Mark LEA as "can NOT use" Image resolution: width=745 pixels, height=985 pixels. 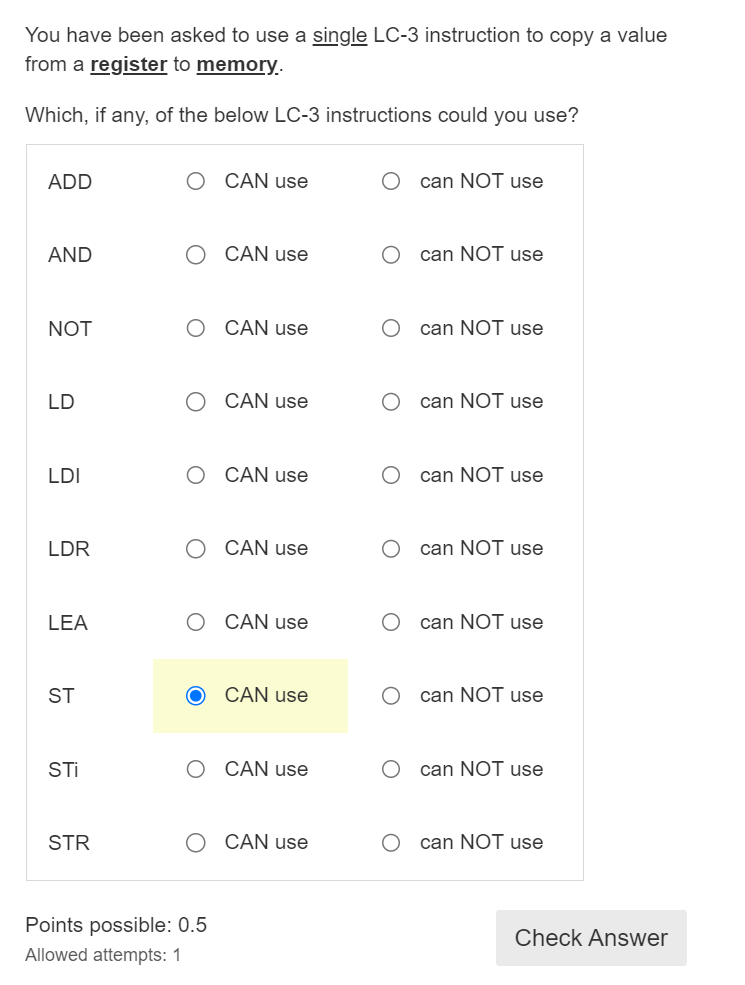390,622
